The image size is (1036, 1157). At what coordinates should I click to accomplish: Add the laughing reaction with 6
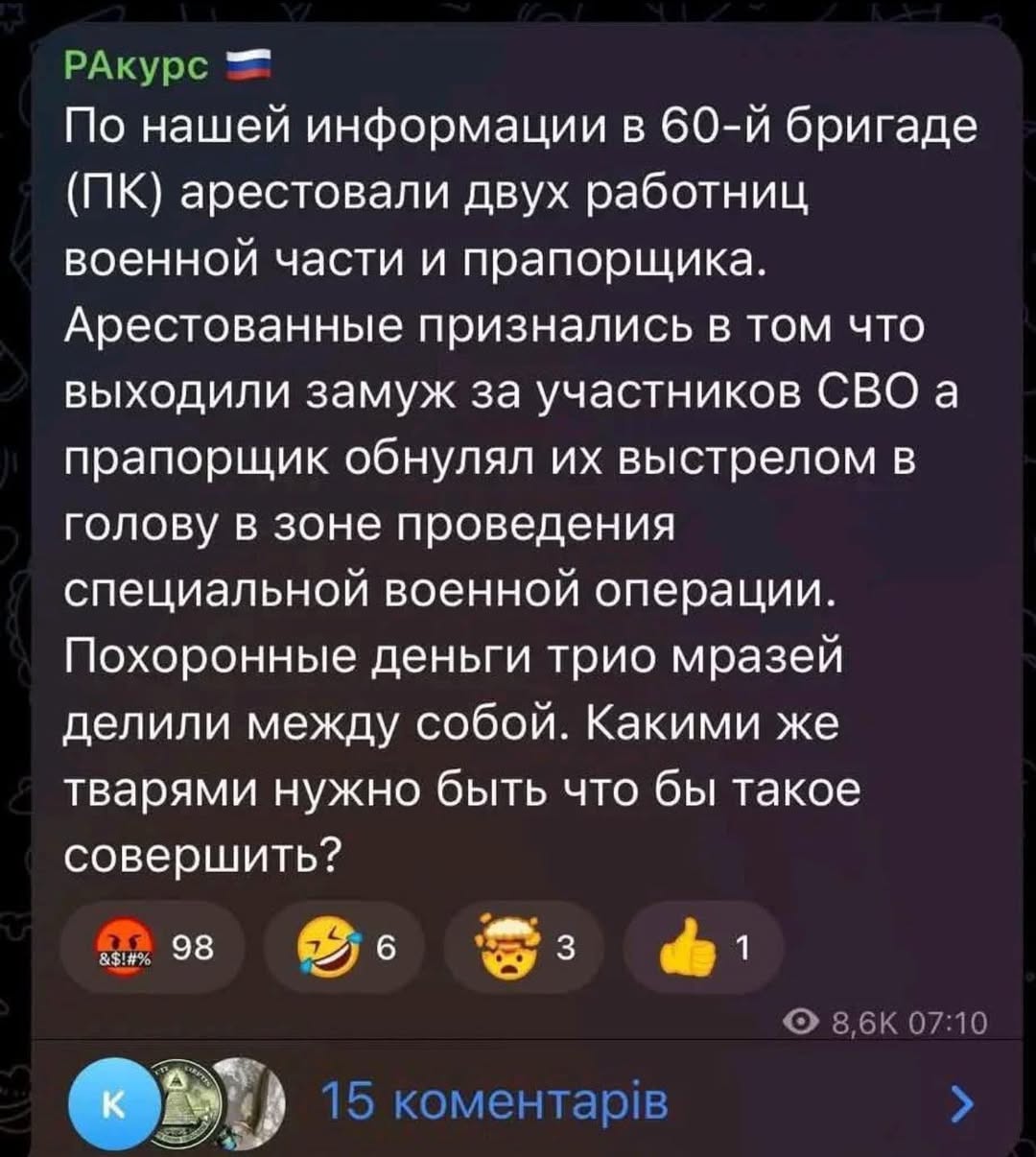[x=341, y=948]
